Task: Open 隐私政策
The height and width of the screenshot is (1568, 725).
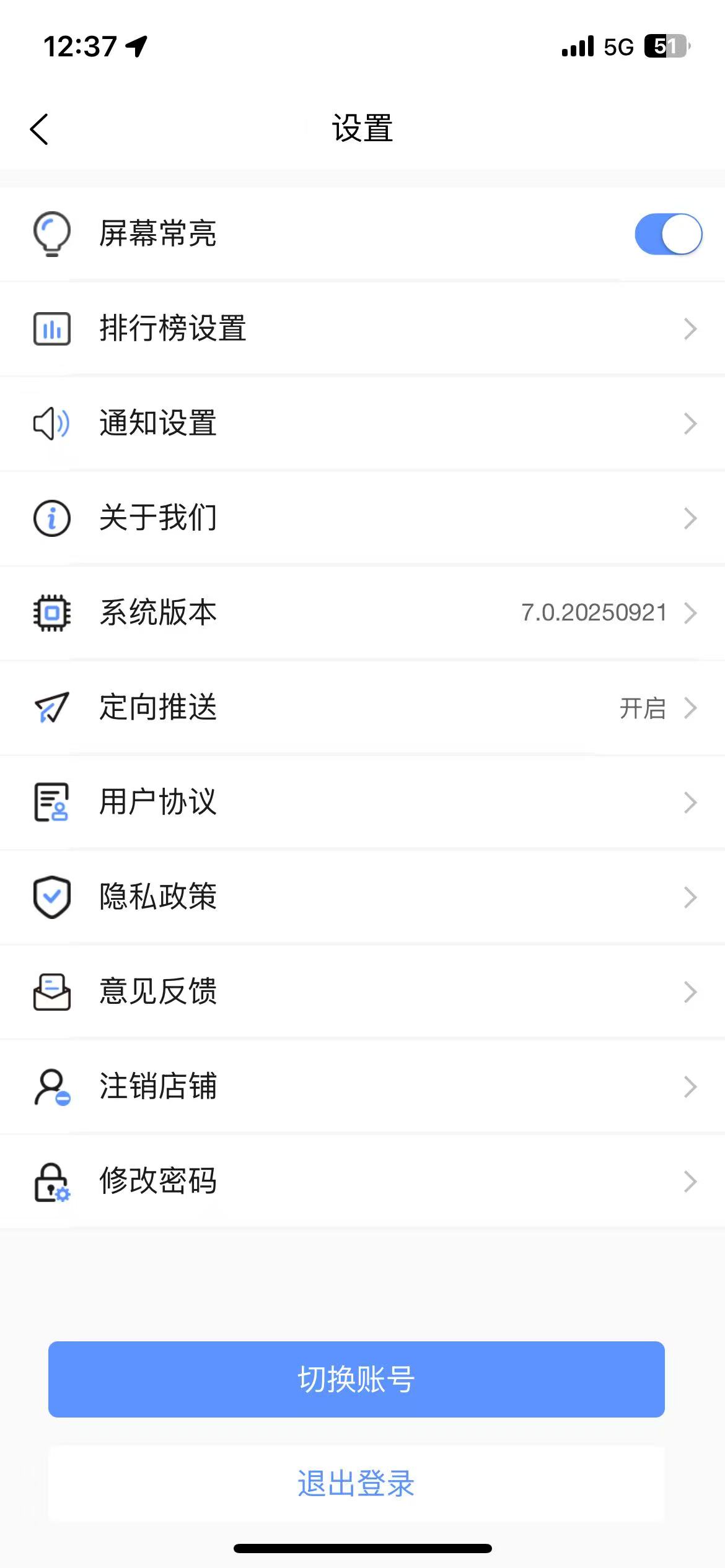Action: (362, 897)
